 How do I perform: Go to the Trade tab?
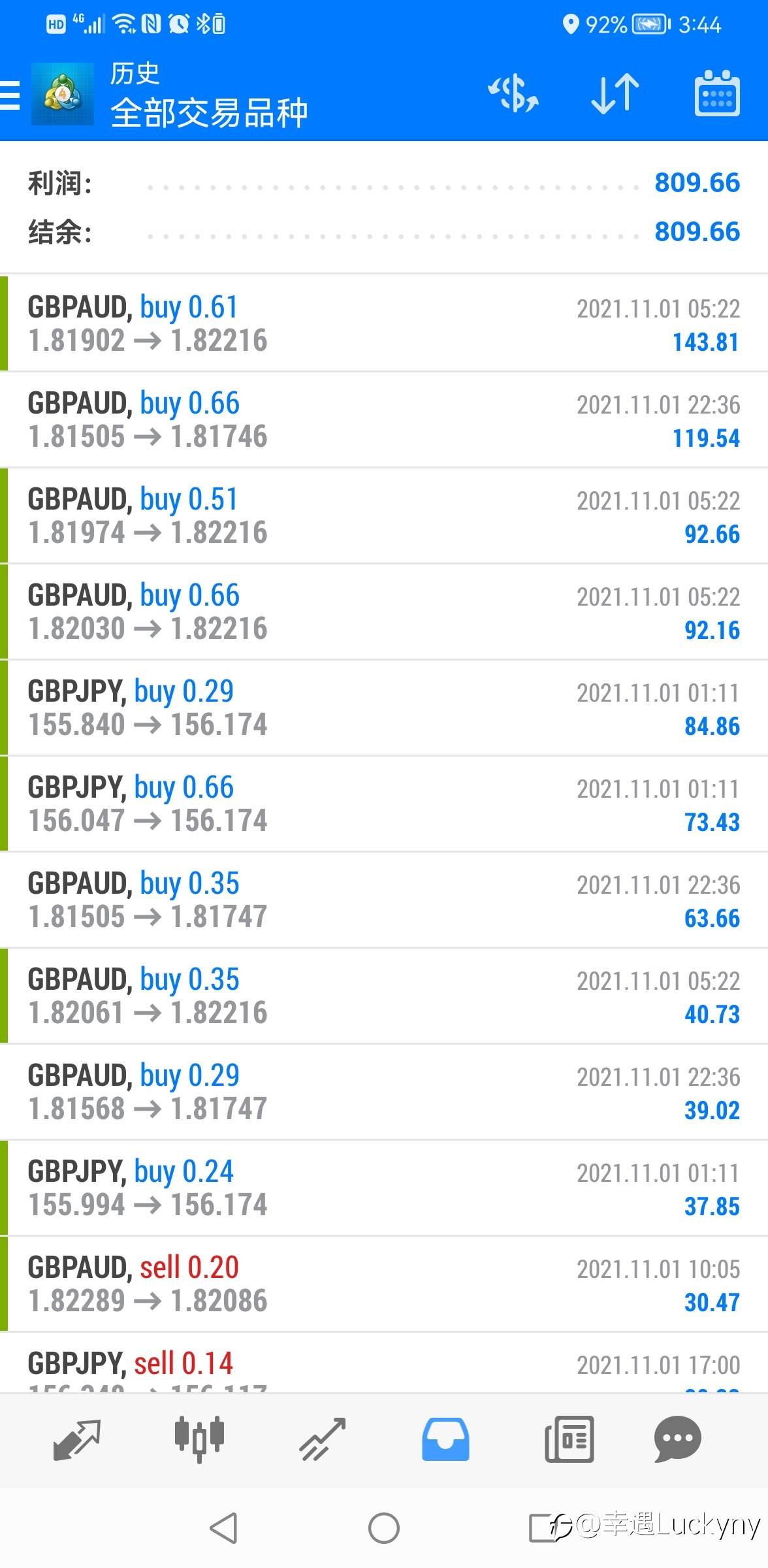[322, 1439]
